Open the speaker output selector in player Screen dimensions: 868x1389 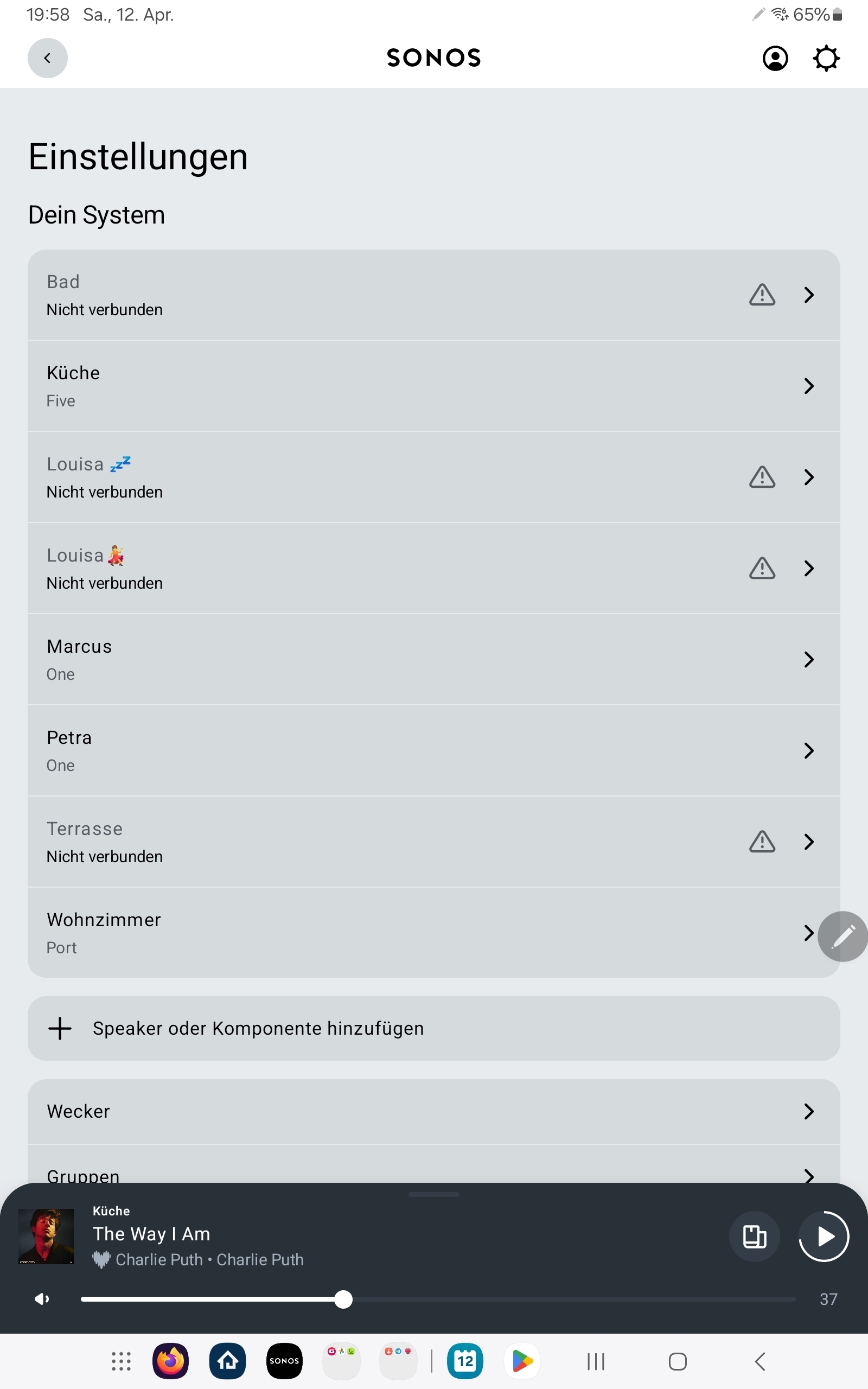(754, 1237)
